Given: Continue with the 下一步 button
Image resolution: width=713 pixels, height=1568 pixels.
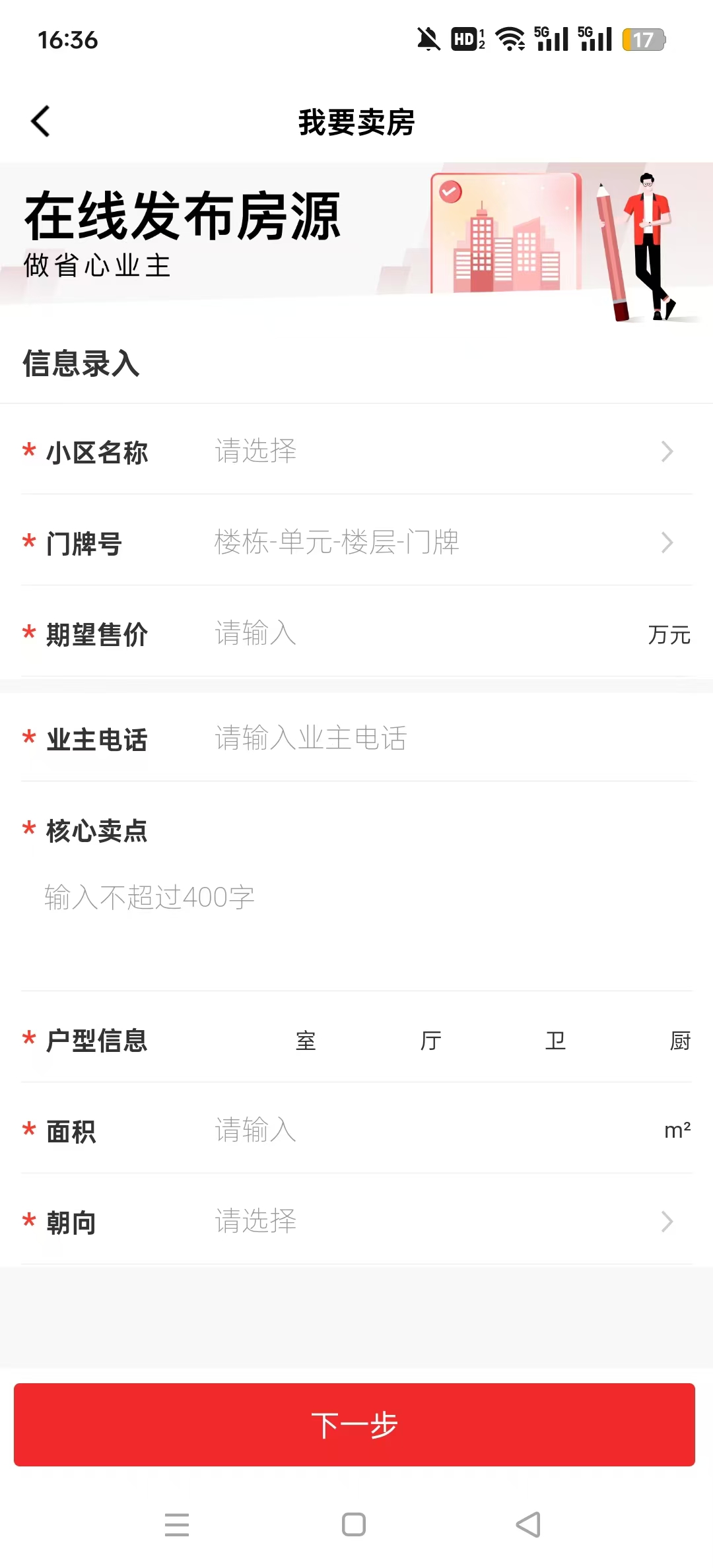Looking at the screenshot, I should point(355,1425).
